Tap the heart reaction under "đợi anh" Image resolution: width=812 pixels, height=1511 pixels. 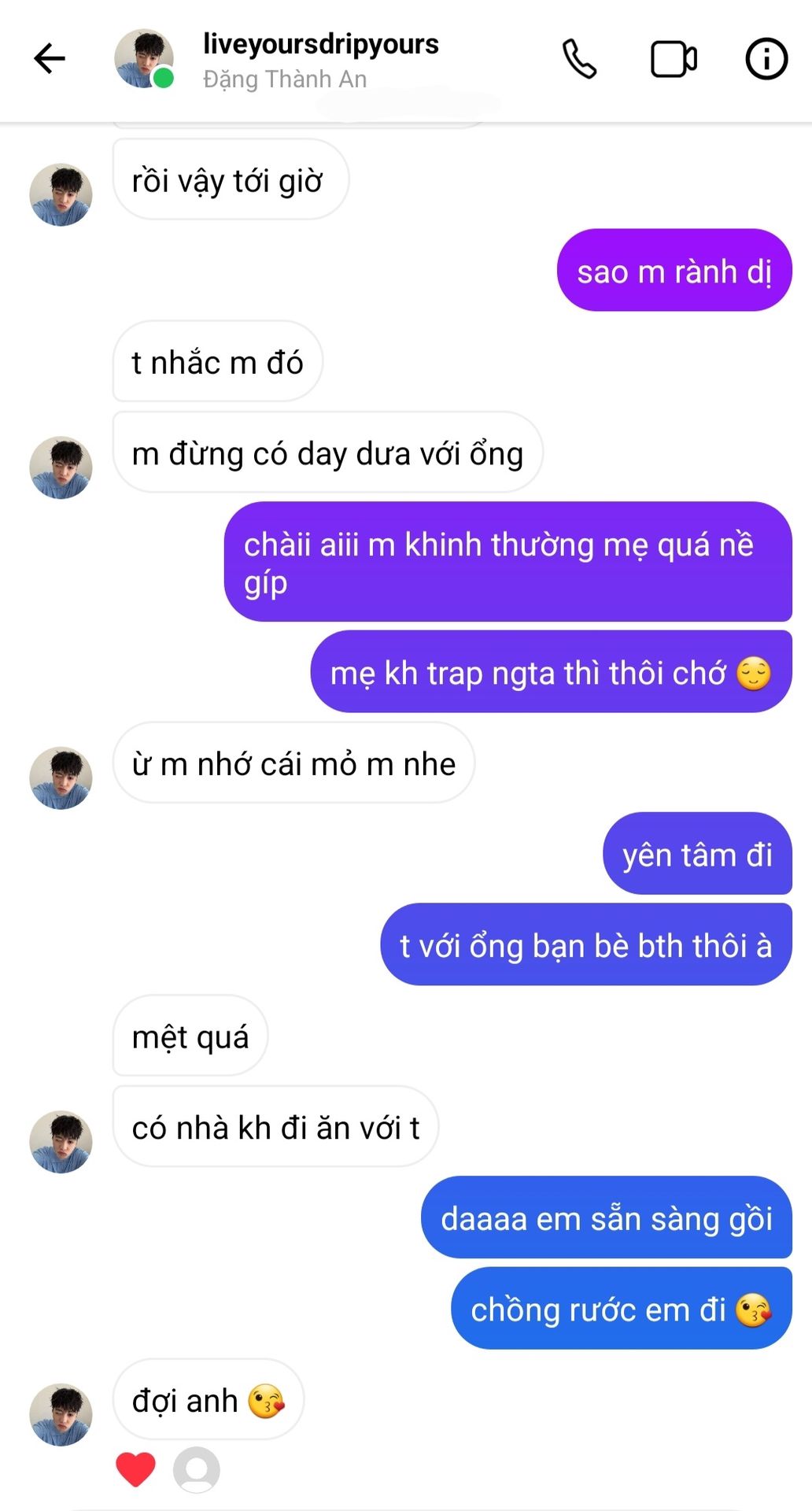pyautogui.click(x=135, y=1469)
